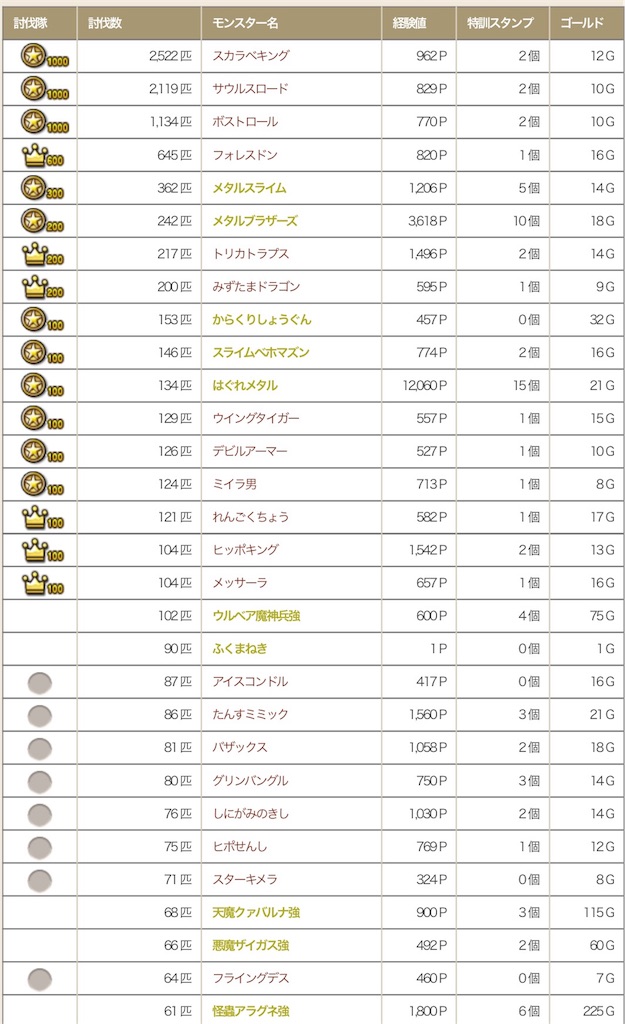Tap the たんすミミック monster name

coord(250,715)
